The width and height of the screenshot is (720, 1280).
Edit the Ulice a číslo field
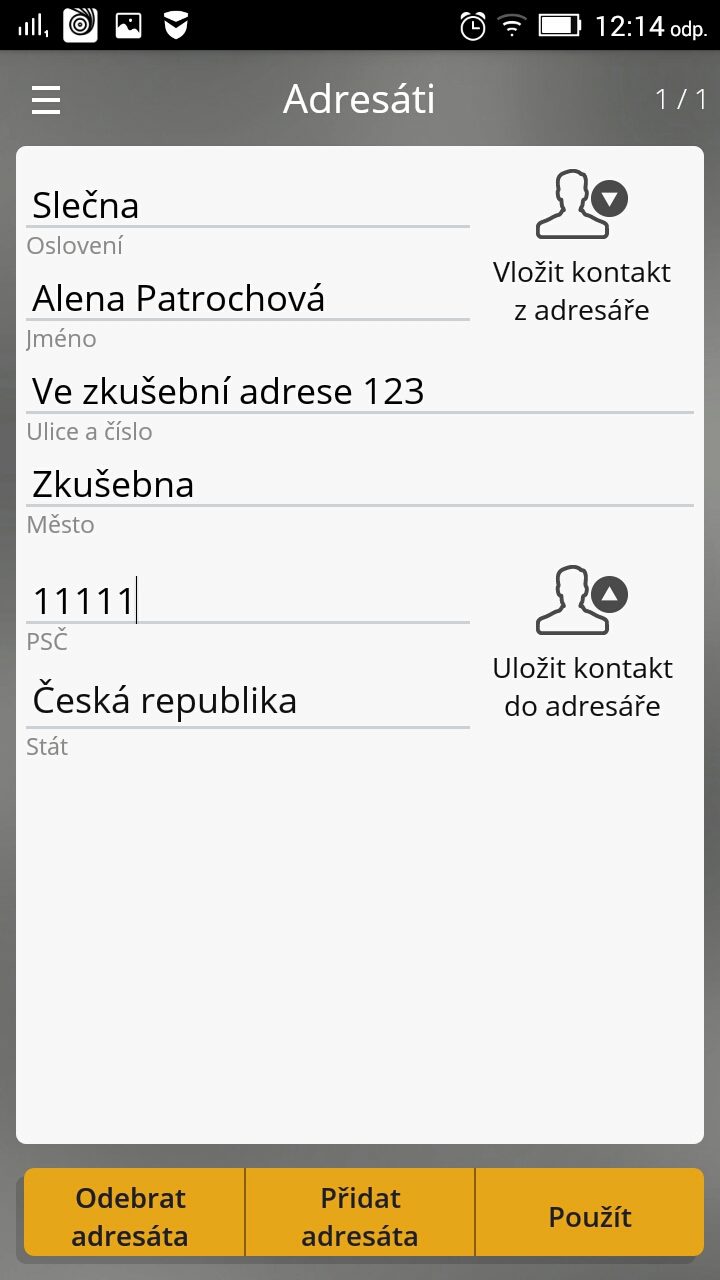click(360, 391)
